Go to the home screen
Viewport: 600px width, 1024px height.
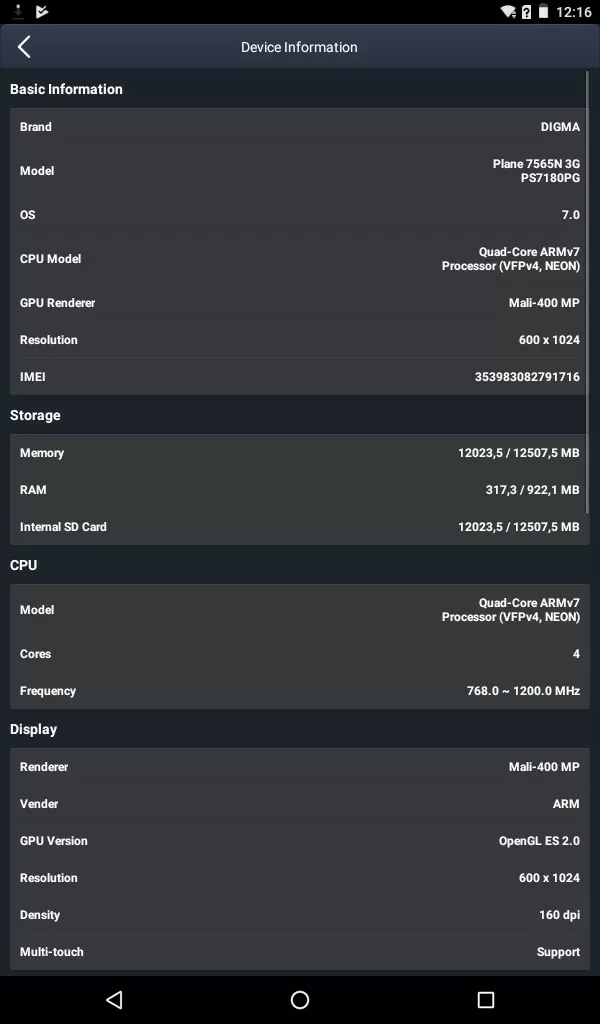(x=300, y=999)
